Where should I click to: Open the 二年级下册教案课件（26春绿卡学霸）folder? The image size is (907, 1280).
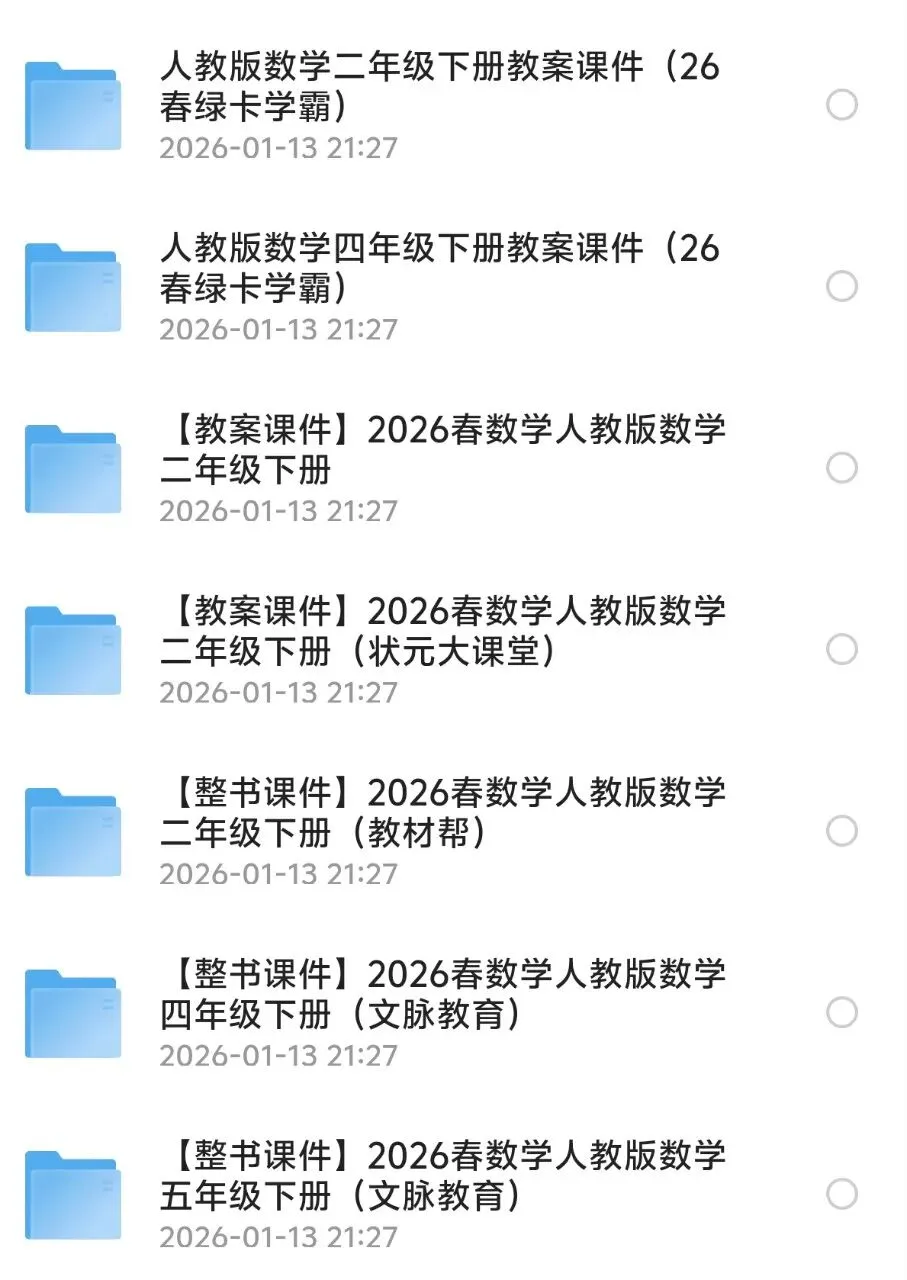pos(440,86)
